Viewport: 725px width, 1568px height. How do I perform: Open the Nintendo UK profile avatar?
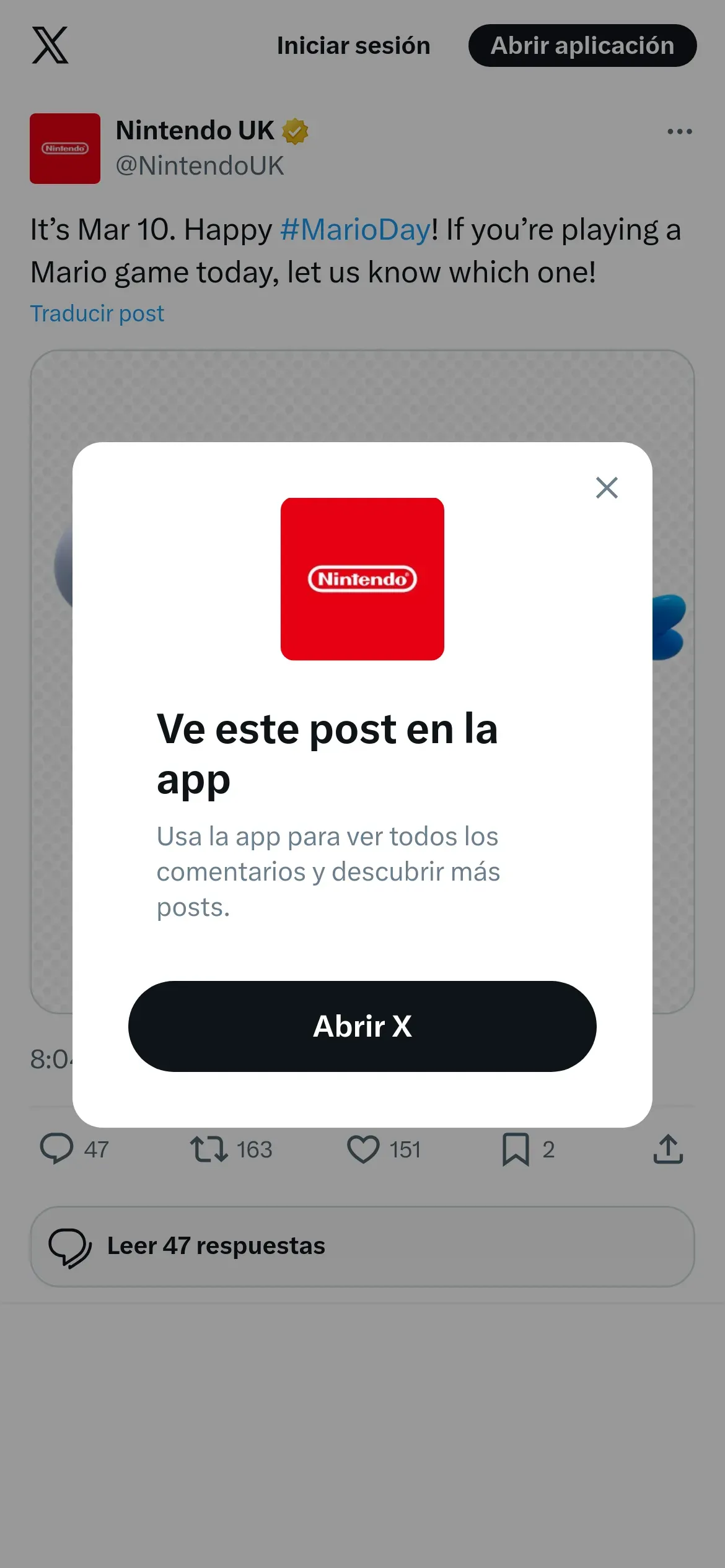tap(65, 149)
